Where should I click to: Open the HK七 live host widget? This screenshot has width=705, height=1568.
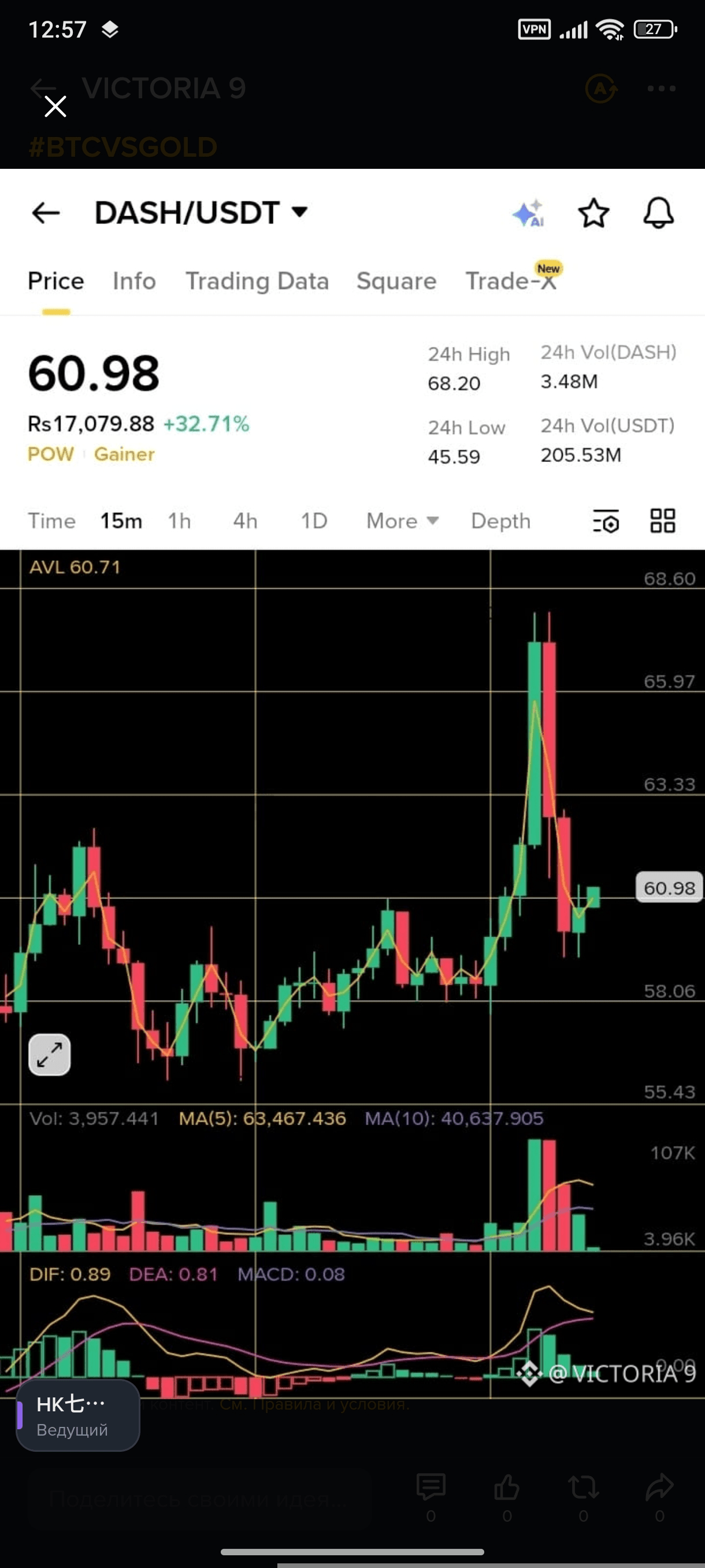(78, 1416)
